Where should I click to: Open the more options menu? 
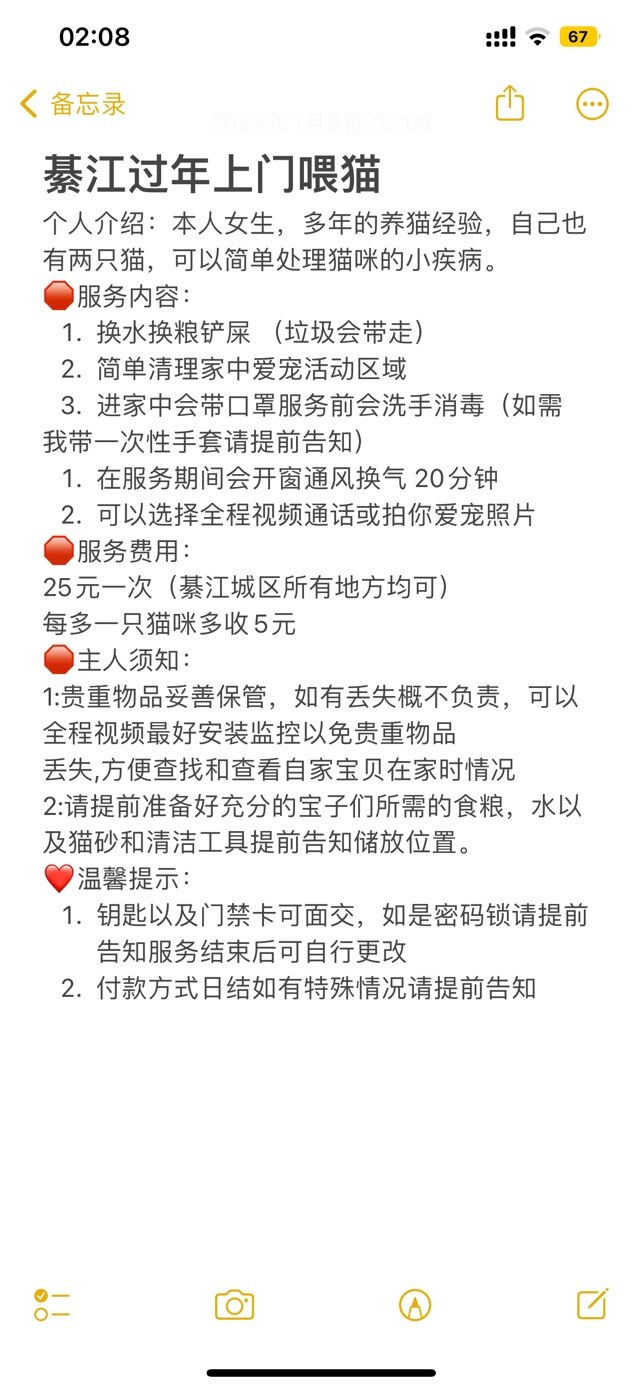pos(592,103)
